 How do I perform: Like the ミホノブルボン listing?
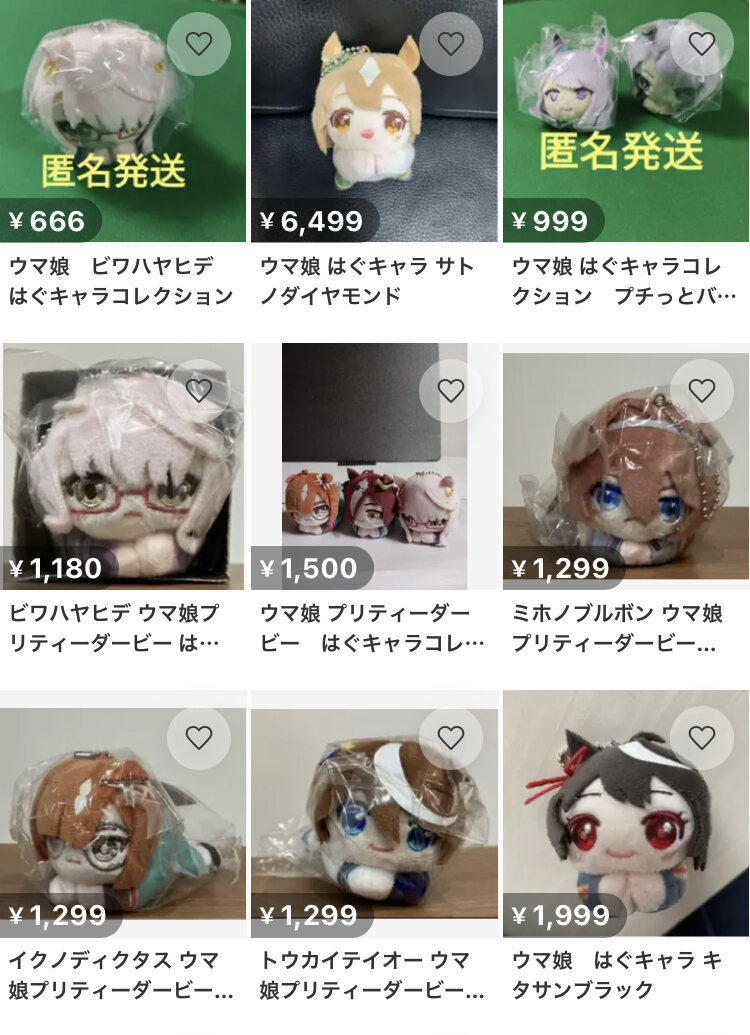click(702, 390)
